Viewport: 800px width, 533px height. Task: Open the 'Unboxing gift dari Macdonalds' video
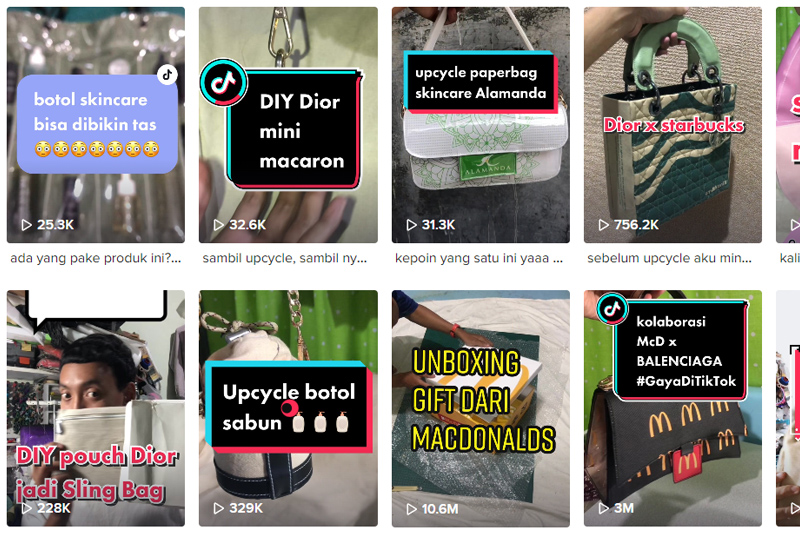481,408
